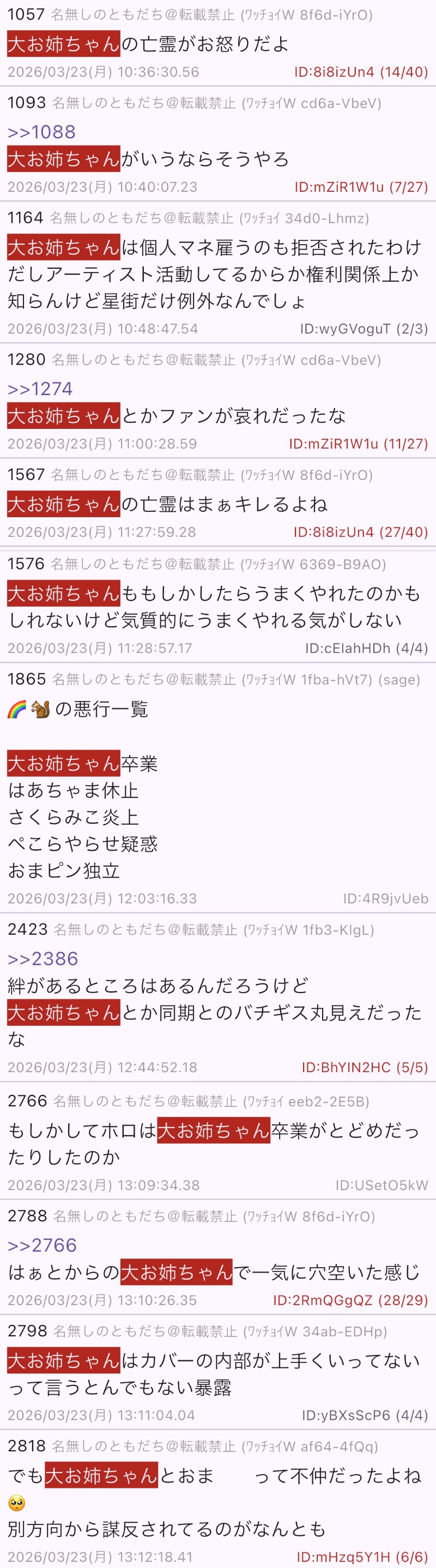Show posts by ID:mZiR1W1u (7/27)
436x1568 pixels.
coord(360,187)
